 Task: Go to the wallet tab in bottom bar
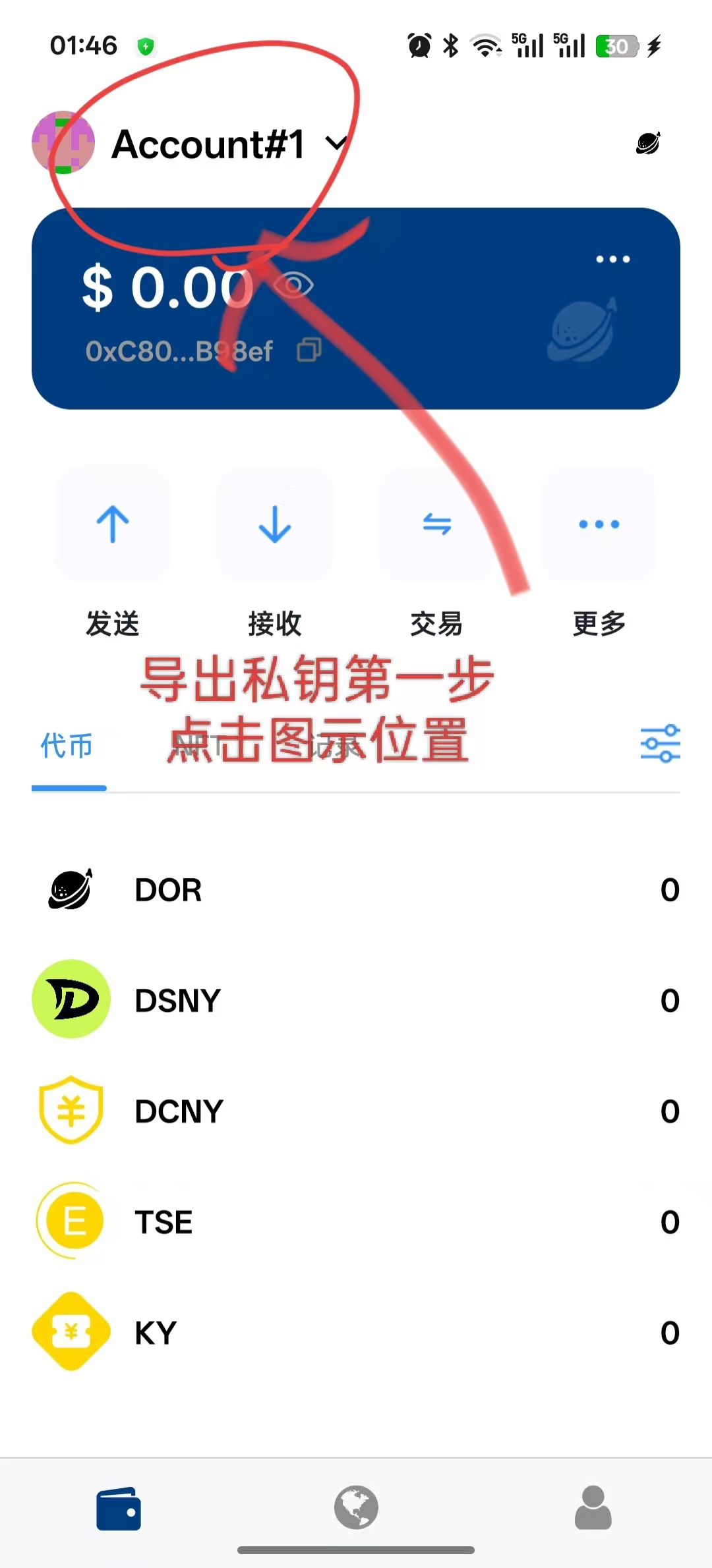119,1509
